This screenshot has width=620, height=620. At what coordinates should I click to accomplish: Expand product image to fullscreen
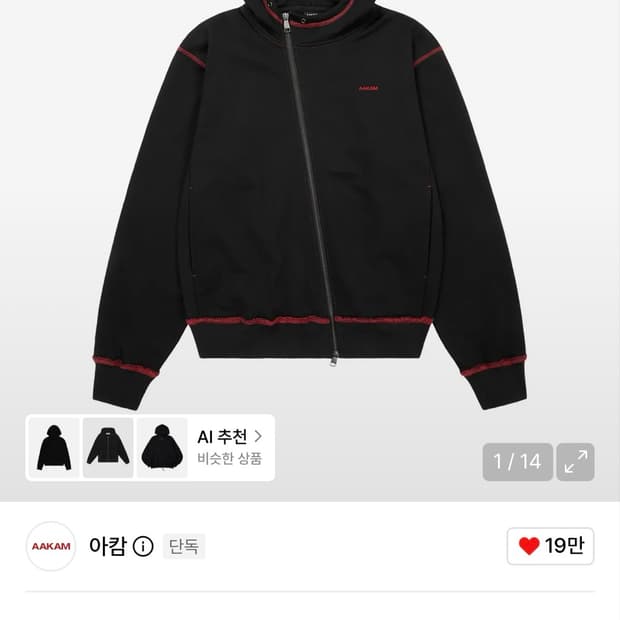(575, 462)
